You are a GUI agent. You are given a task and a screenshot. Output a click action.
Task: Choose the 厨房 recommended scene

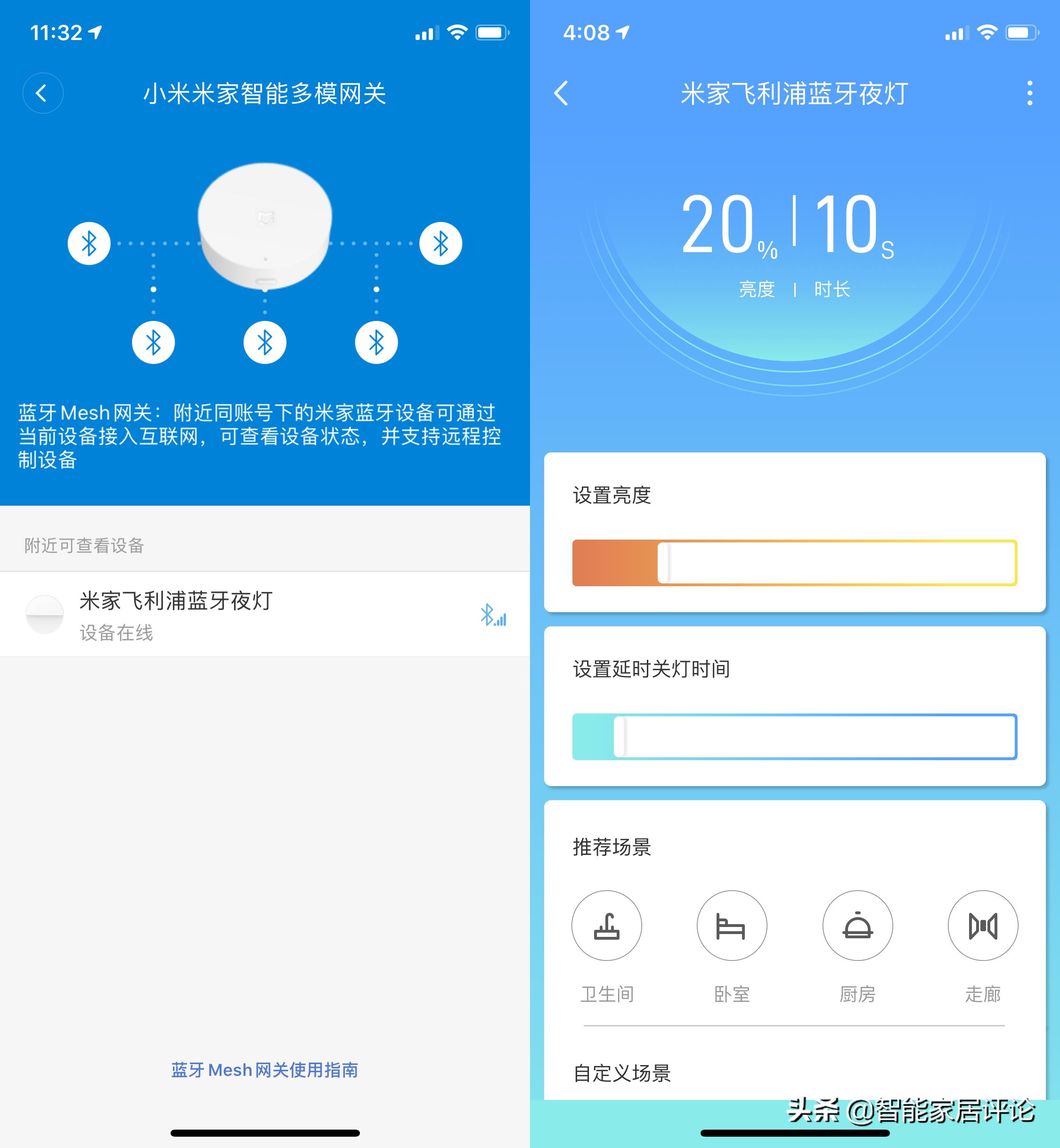pos(857,926)
